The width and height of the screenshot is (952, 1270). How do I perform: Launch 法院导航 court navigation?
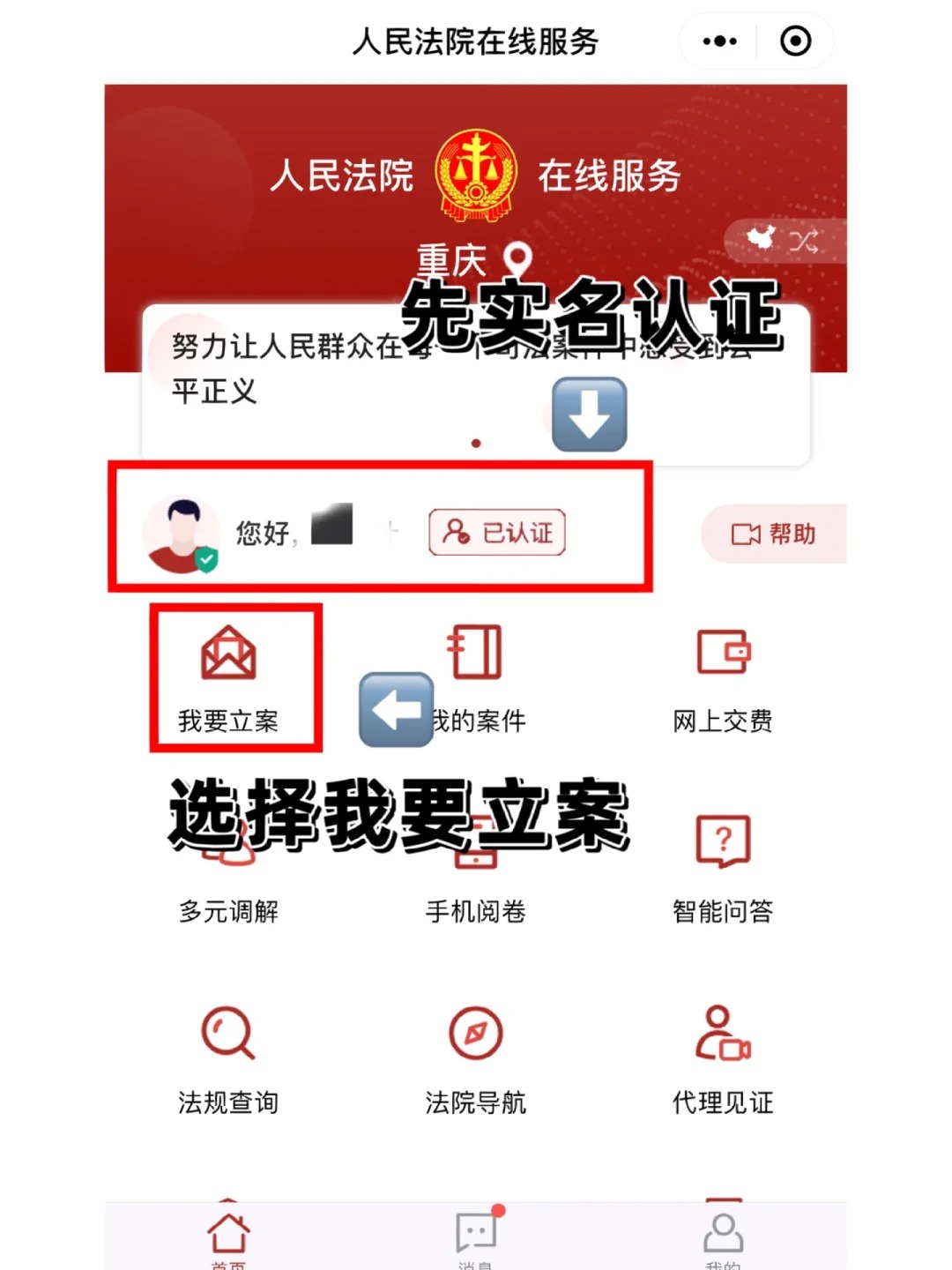coord(476,1058)
